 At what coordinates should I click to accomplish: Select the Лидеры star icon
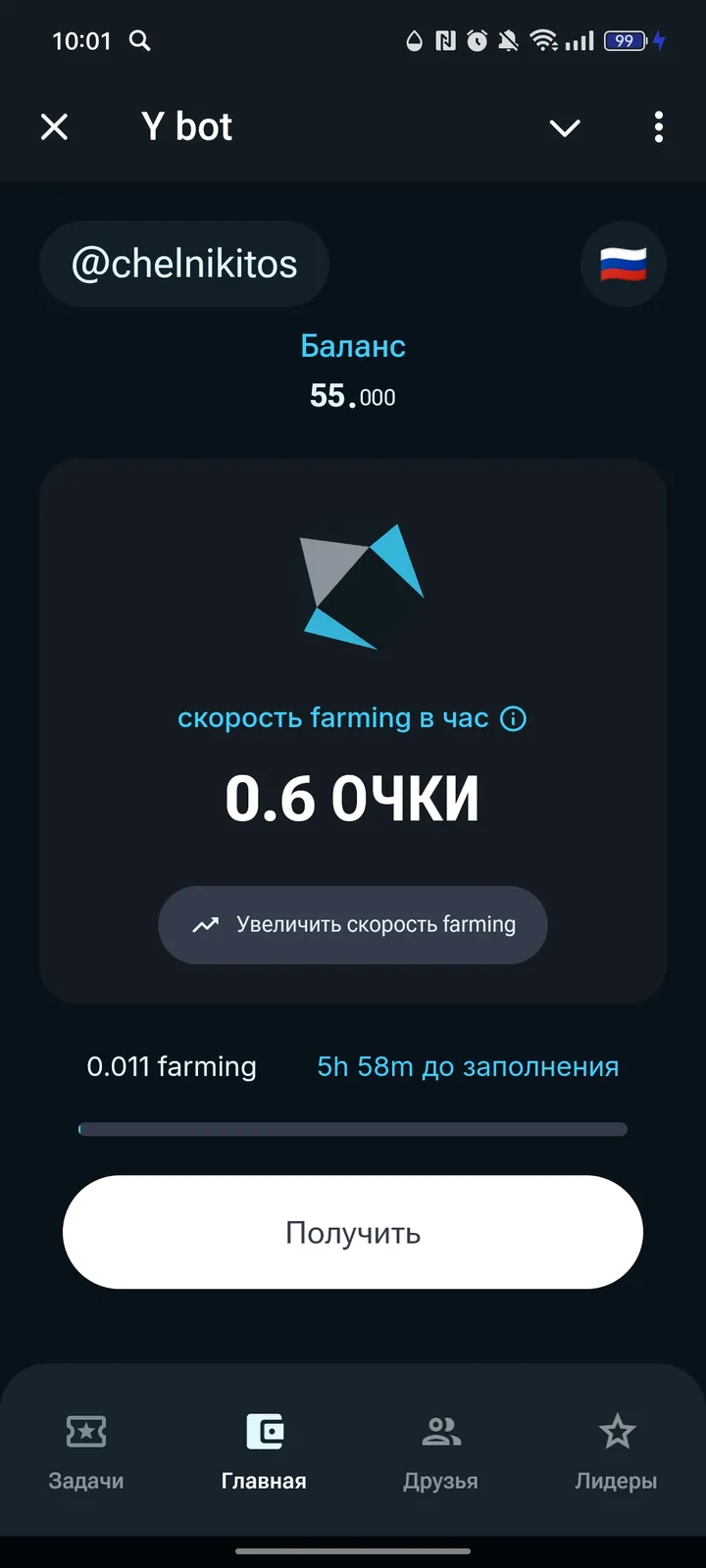pos(618,1431)
